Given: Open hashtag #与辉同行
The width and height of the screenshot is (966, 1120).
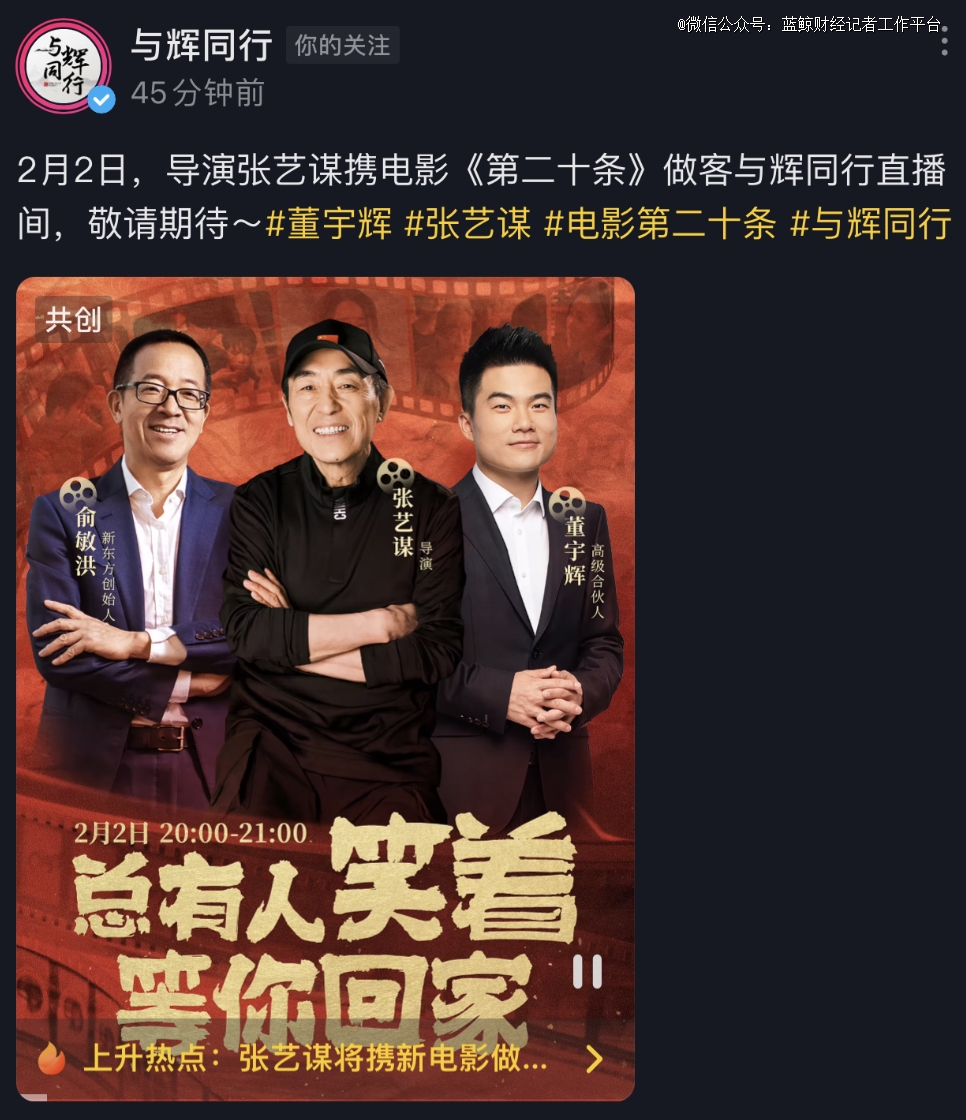Looking at the screenshot, I should click(869, 224).
